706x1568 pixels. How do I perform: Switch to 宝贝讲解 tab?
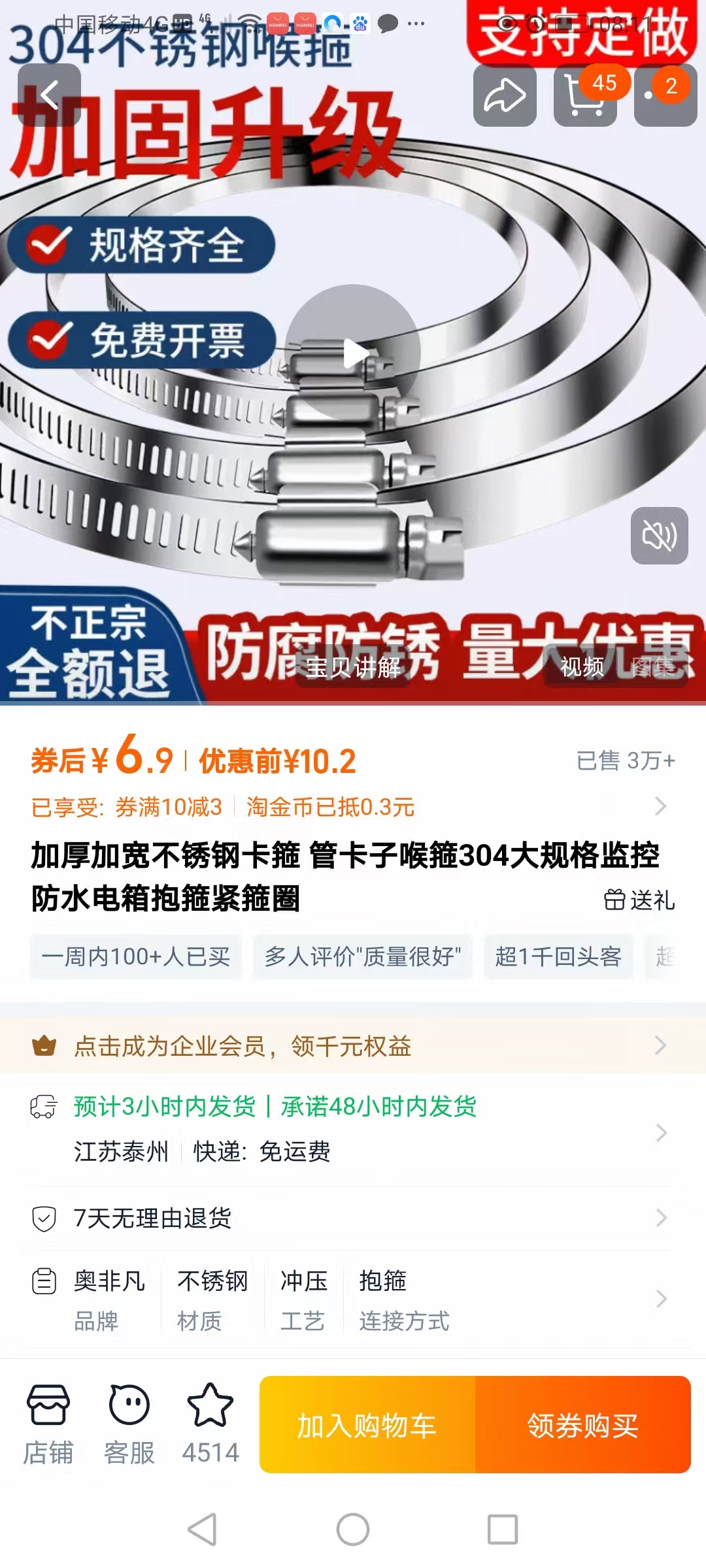[353, 667]
